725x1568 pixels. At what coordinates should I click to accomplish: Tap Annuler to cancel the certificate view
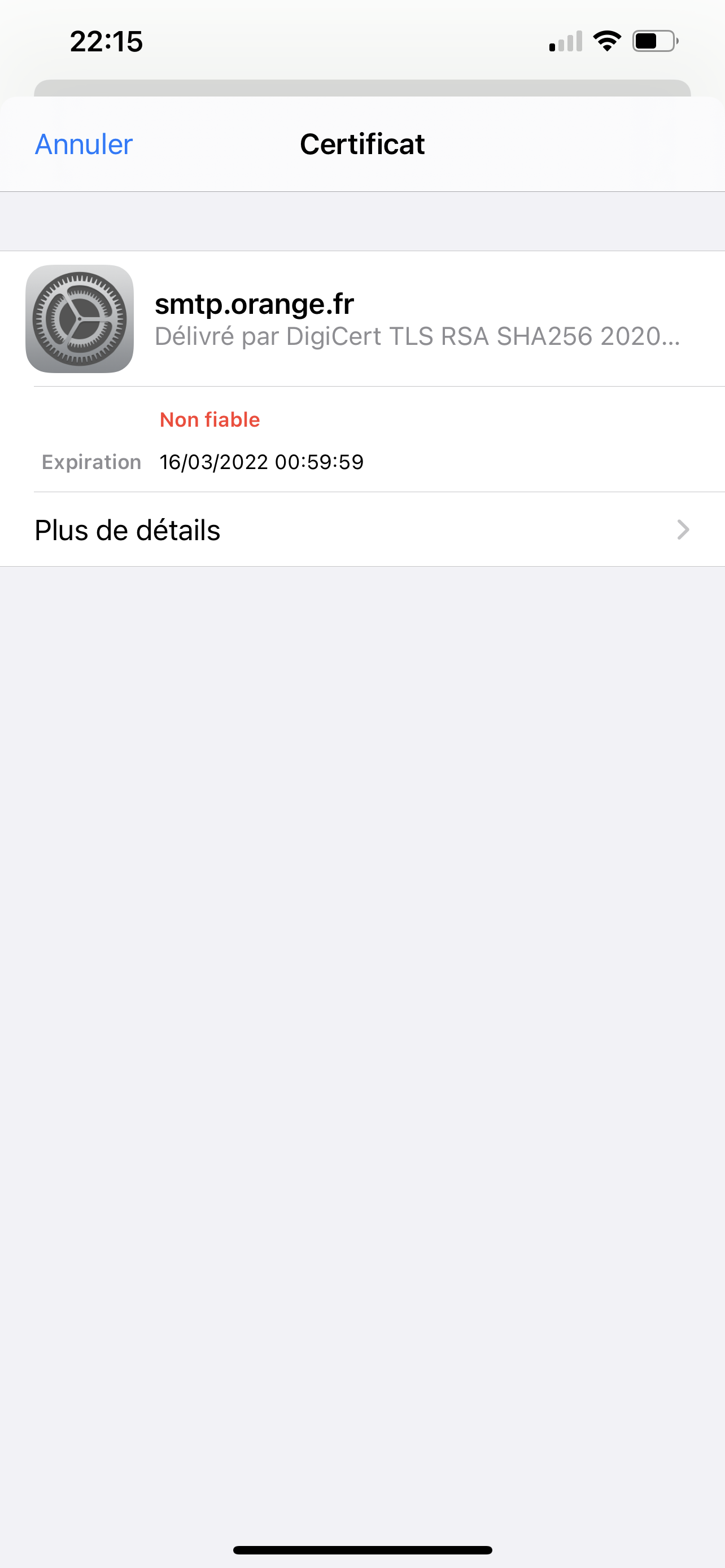[x=84, y=144]
